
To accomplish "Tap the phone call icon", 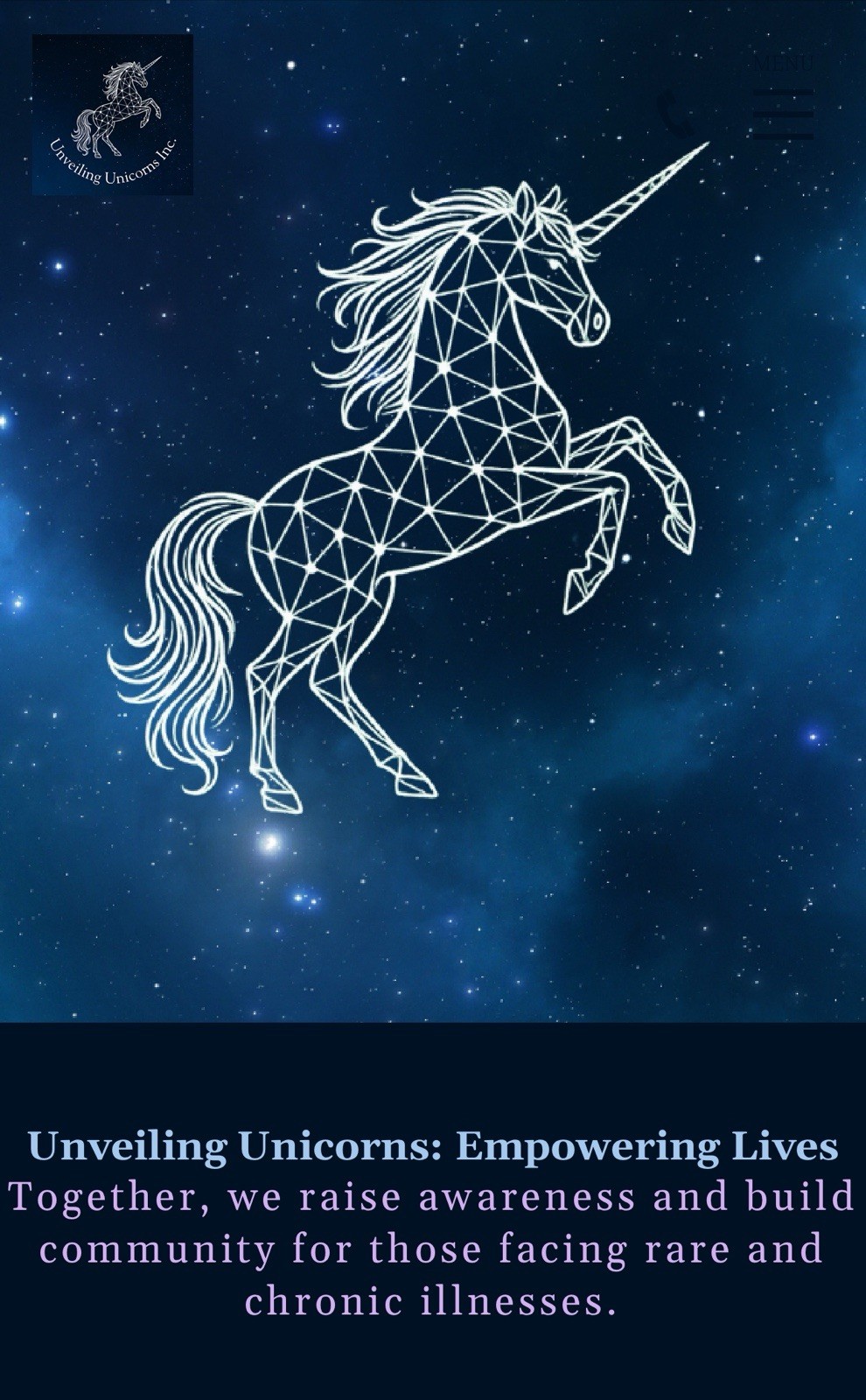I will pos(674,114).
